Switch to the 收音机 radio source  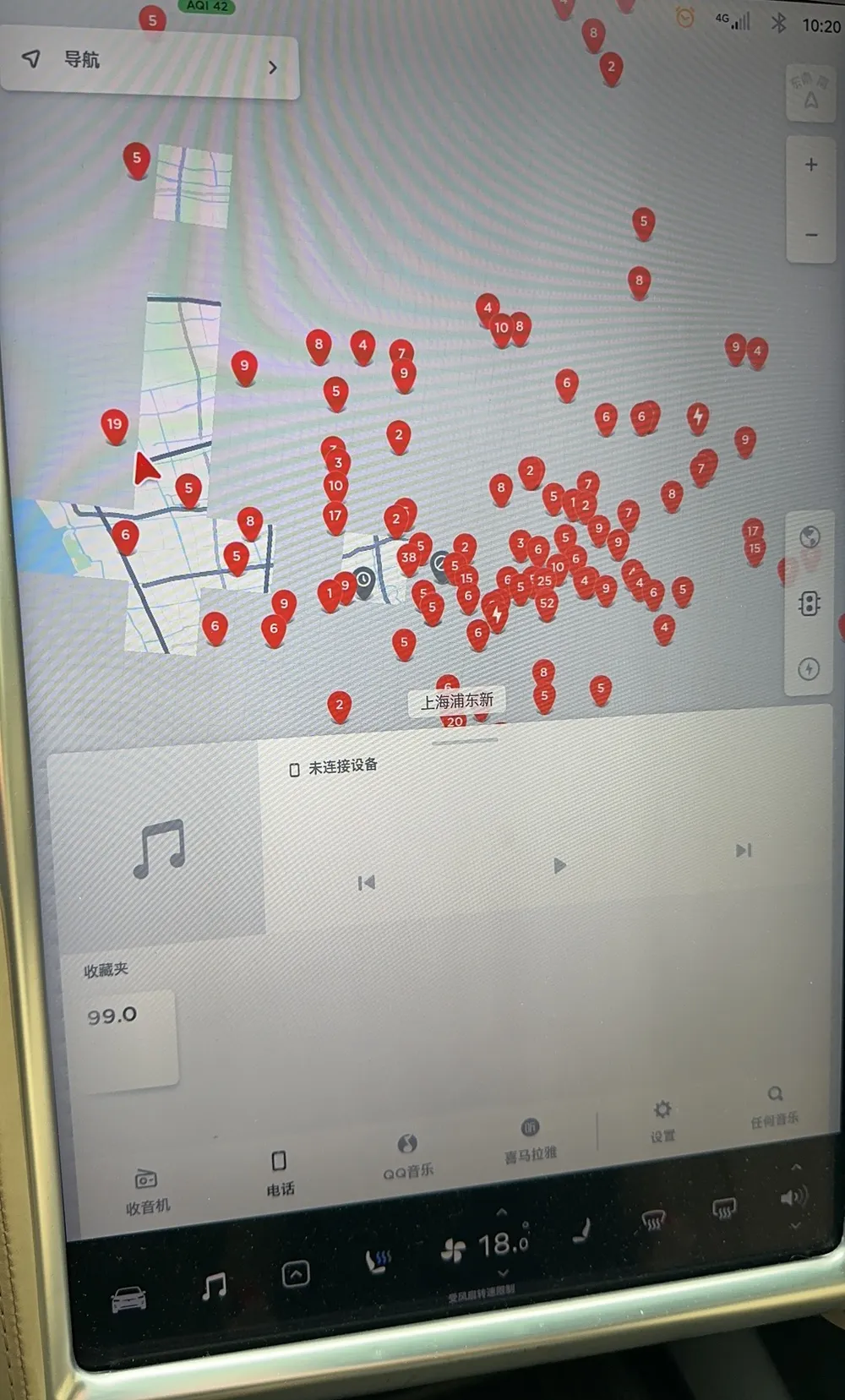coord(147,1190)
